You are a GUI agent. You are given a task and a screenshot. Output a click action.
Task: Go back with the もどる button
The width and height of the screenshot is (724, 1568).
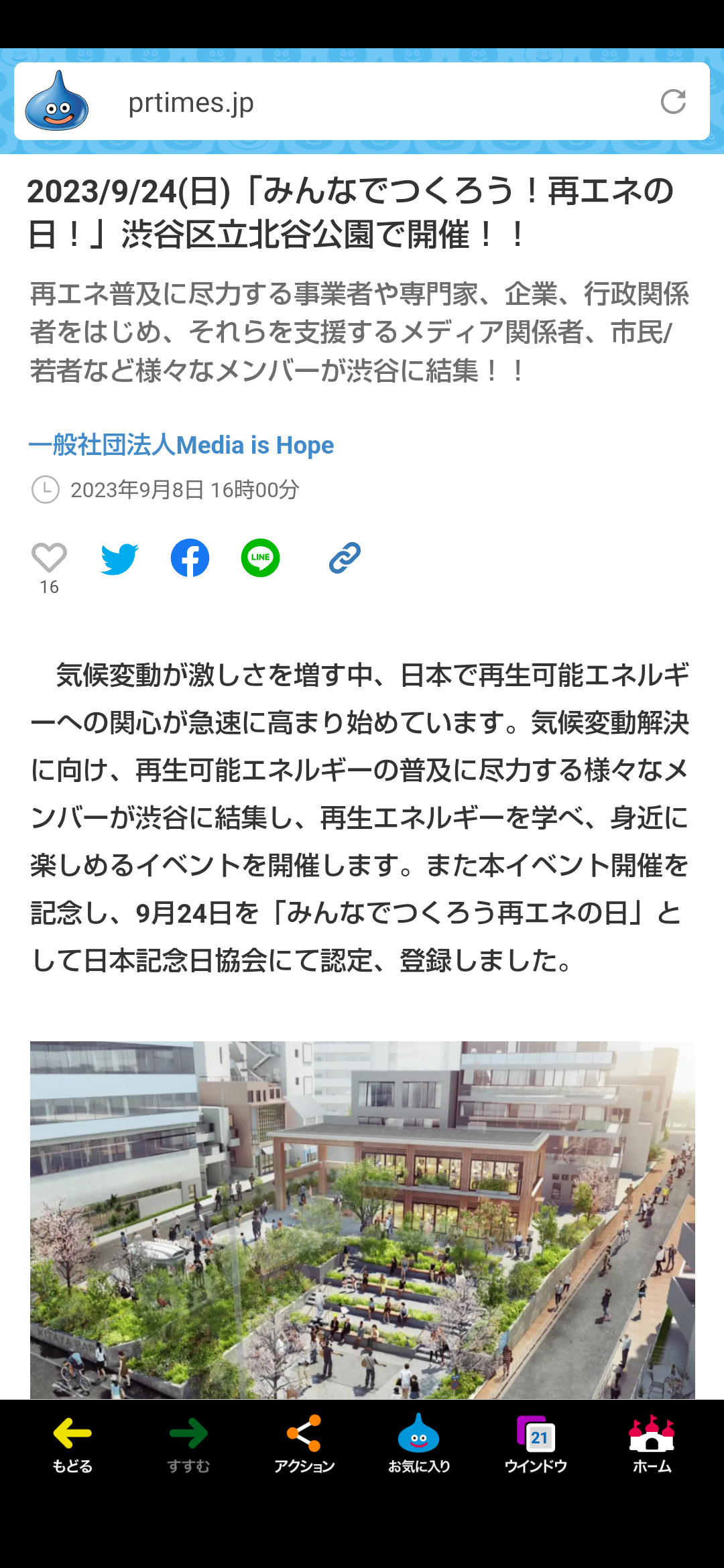[x=72, y=1444]
